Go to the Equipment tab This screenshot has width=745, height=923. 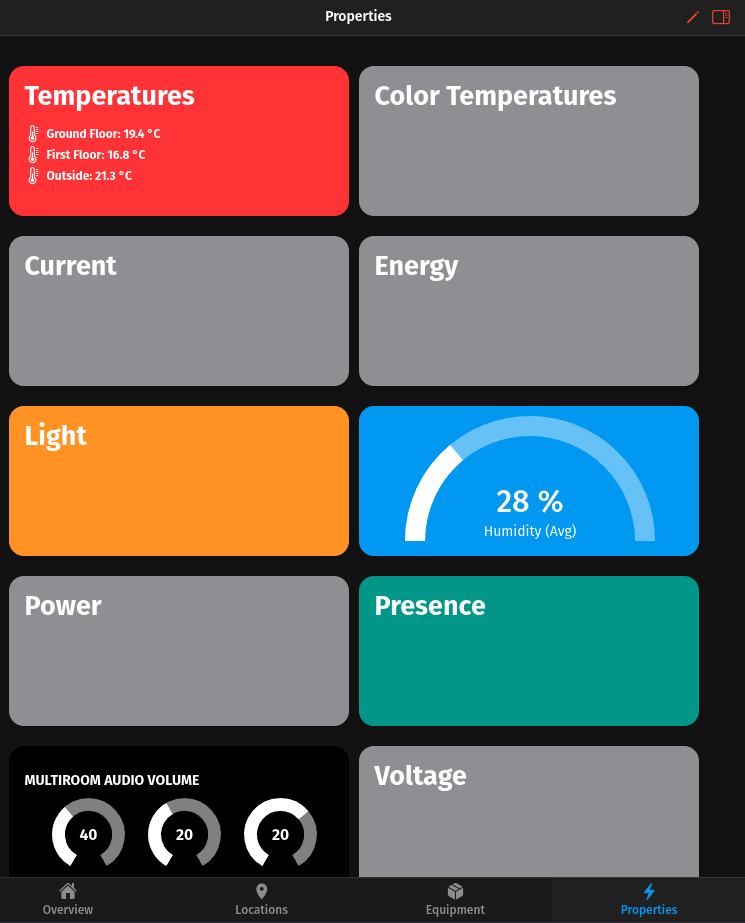pos(455,899)
